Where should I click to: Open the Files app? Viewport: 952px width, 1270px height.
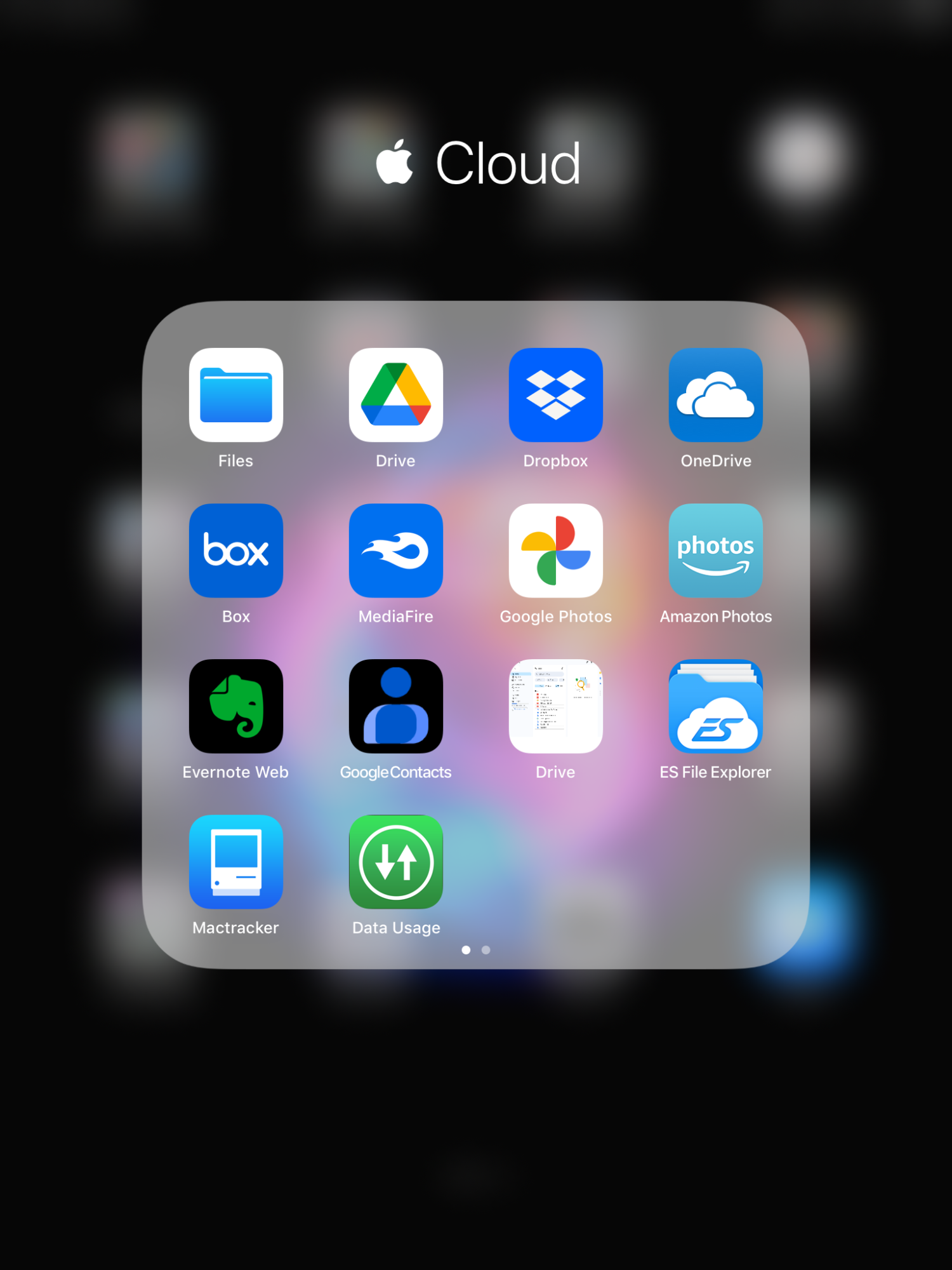tap(235, 395)
